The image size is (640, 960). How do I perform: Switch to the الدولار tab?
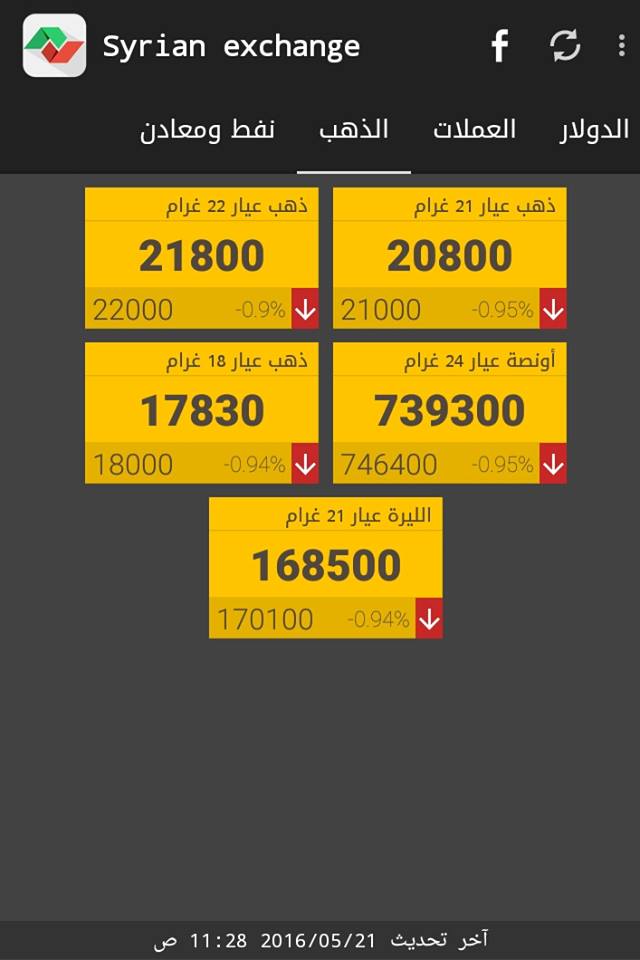(x=594, y=130)
